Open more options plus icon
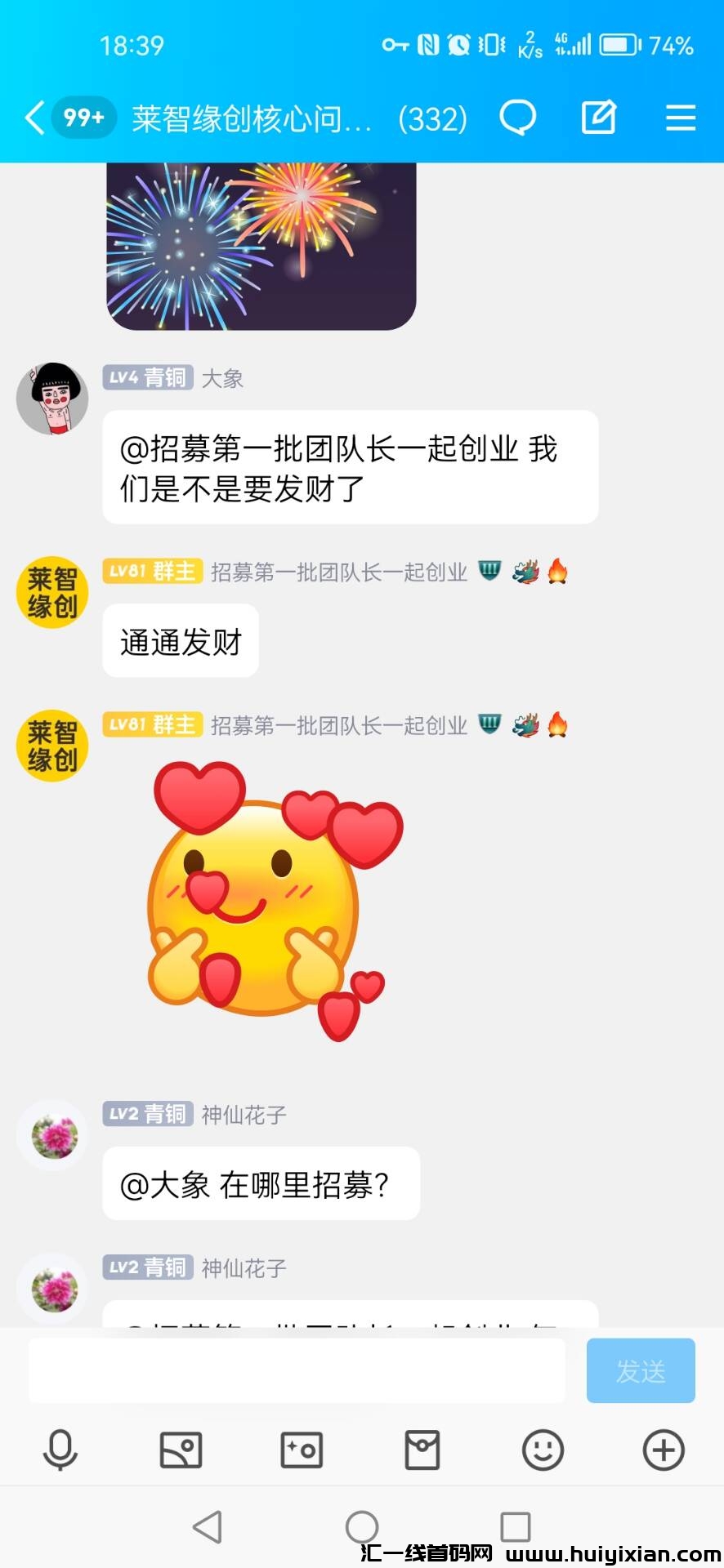Screen dimensions: 724x1568 click(x=663, y=1450)
